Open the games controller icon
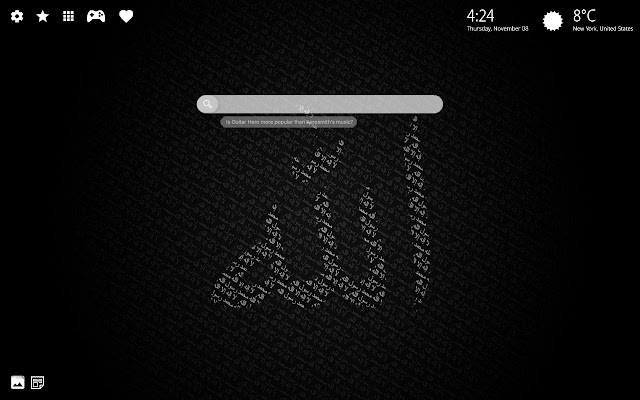 pos(96,16)
